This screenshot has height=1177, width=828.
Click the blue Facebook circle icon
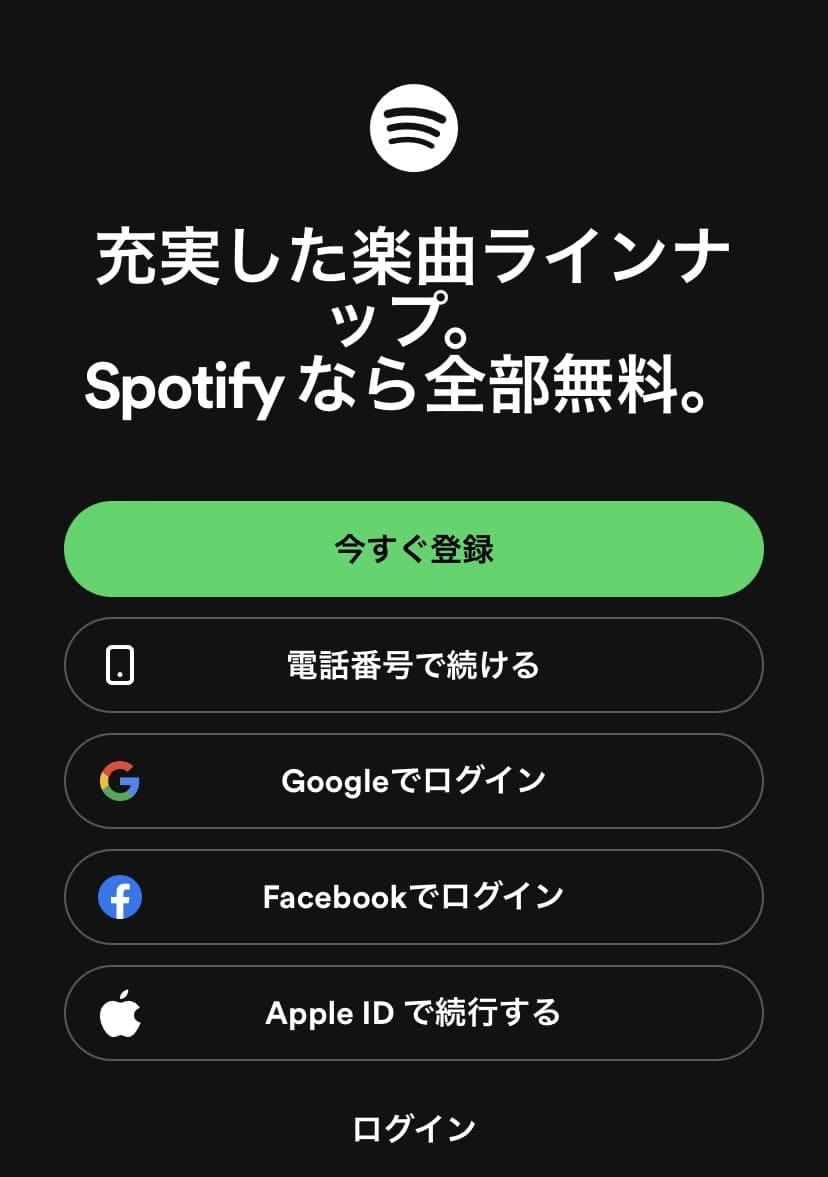[x=122, y=898]
